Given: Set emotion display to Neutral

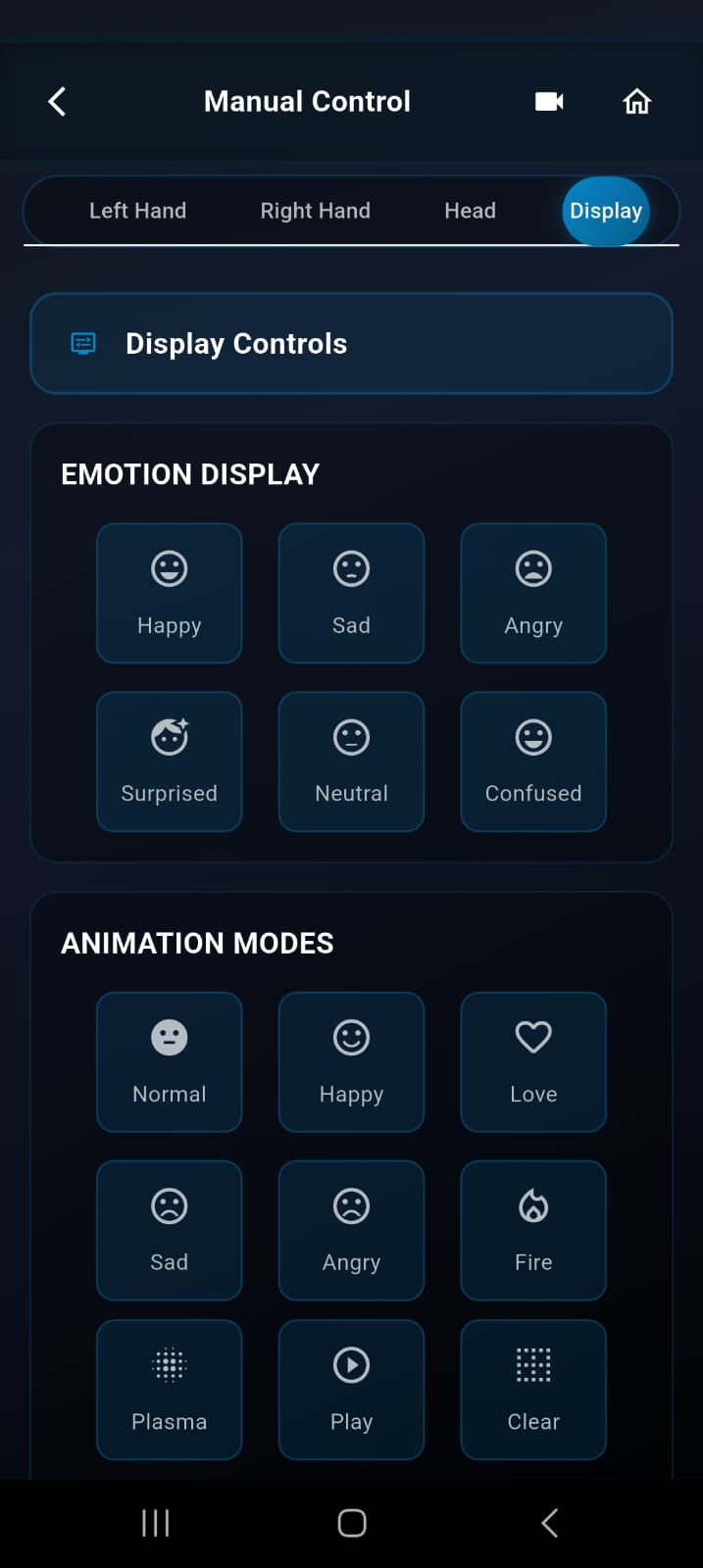Looking at the screenshot, I should tap(351, 761).
